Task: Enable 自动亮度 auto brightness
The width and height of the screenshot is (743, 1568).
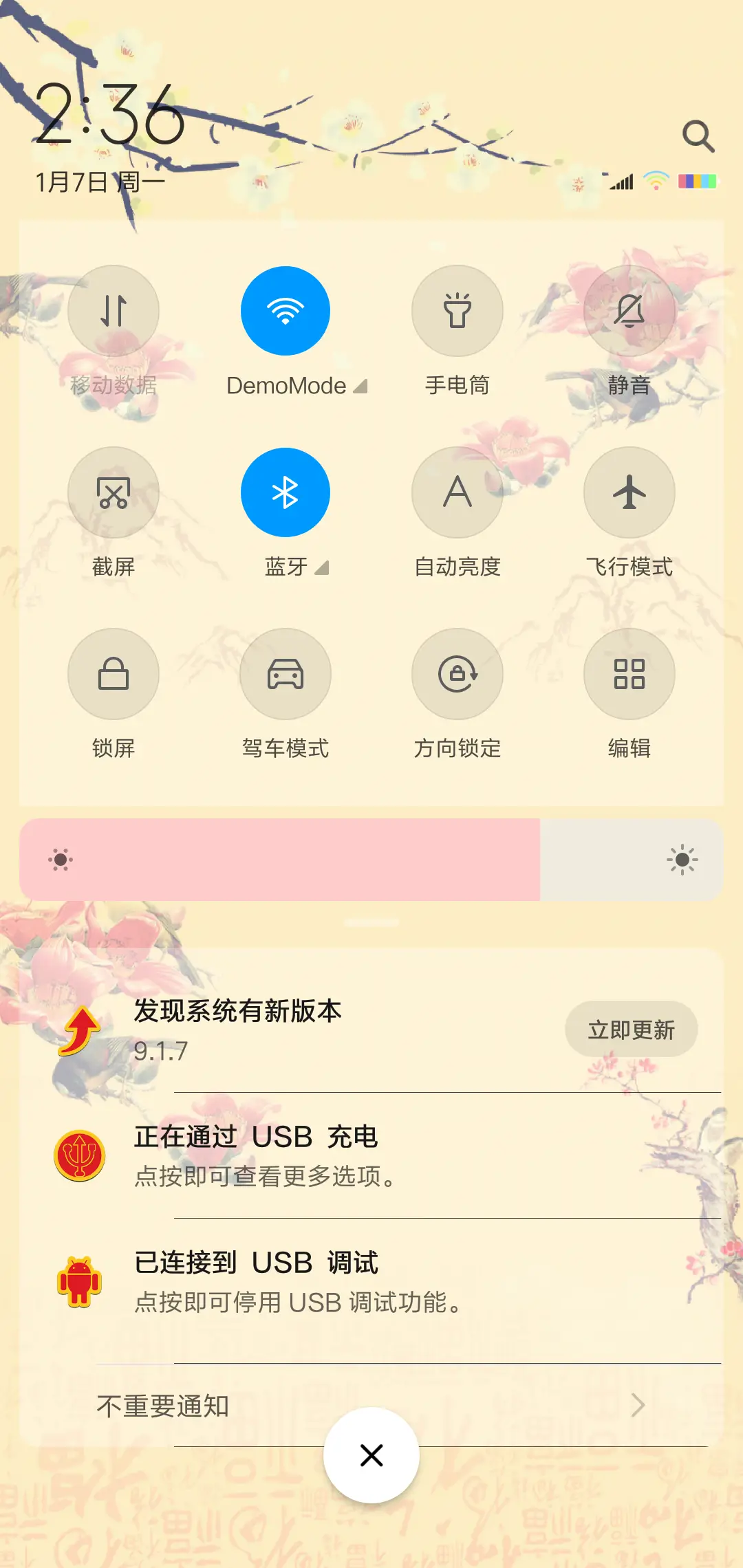Action: [x=457, y=492]
